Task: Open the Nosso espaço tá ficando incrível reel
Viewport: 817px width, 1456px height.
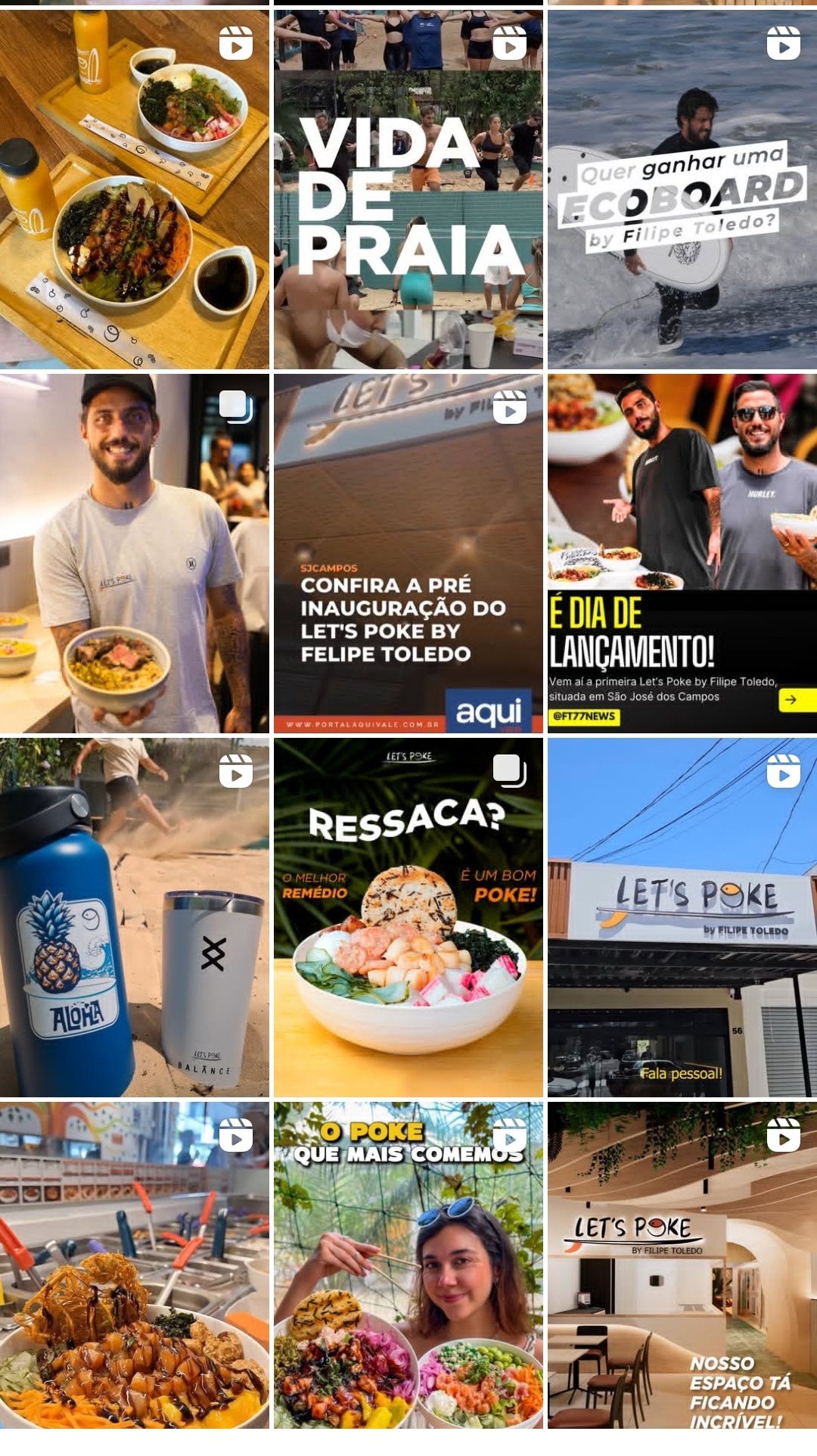Action: [682, 1265]
